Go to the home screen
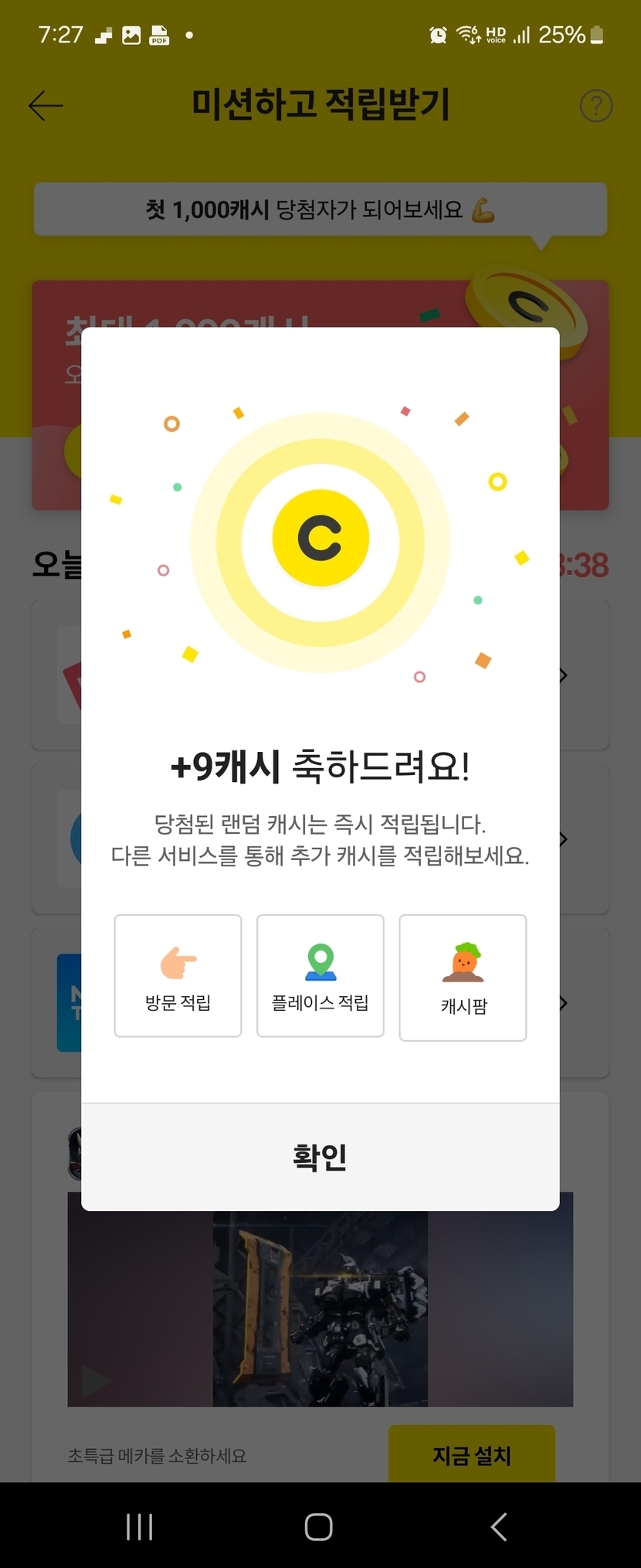Screen dimensions: 641x1568 (x=319, y=1527)
